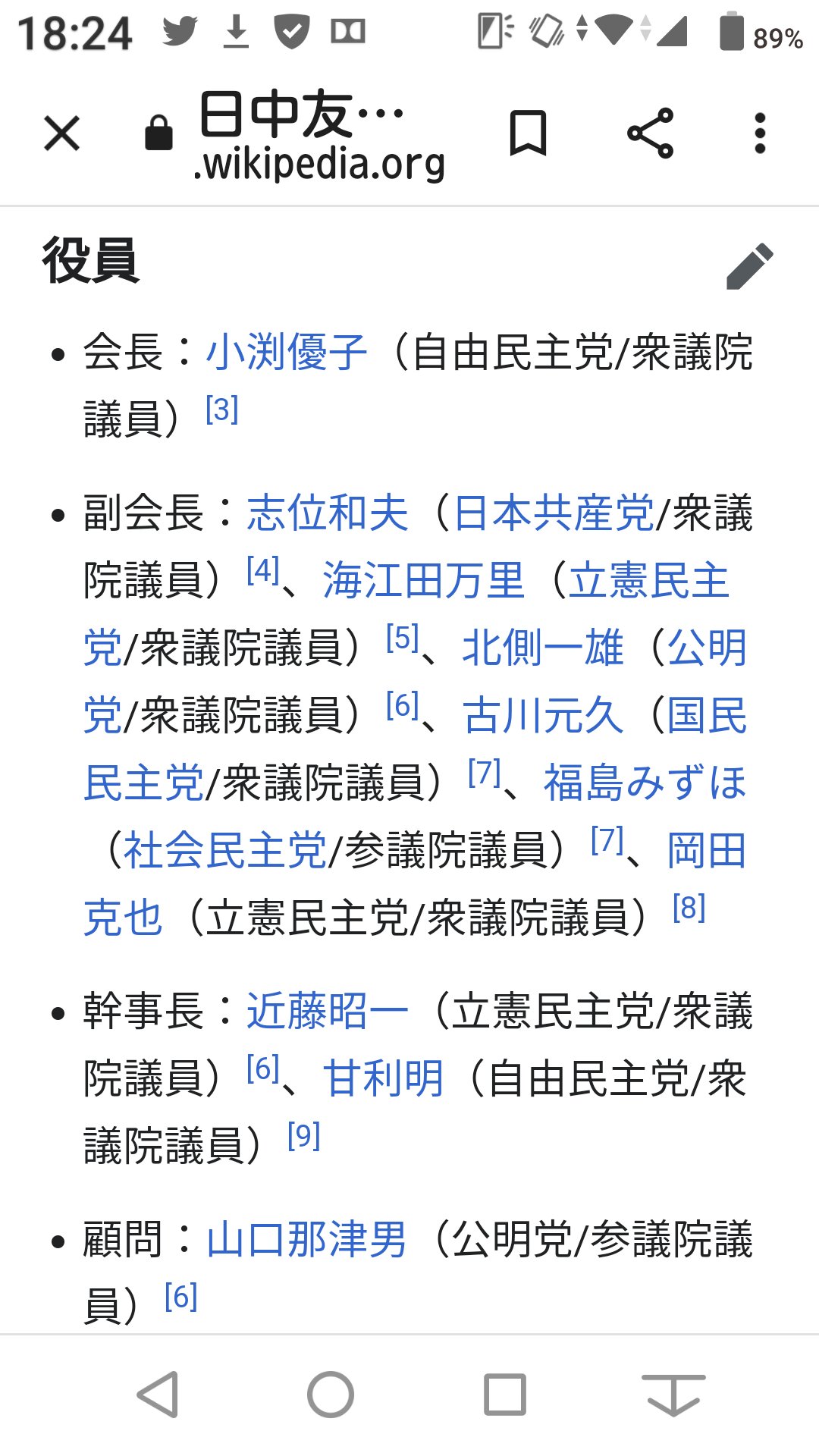
Task: Open the 北側一雄 article link
Action: [x=543, y=648]
